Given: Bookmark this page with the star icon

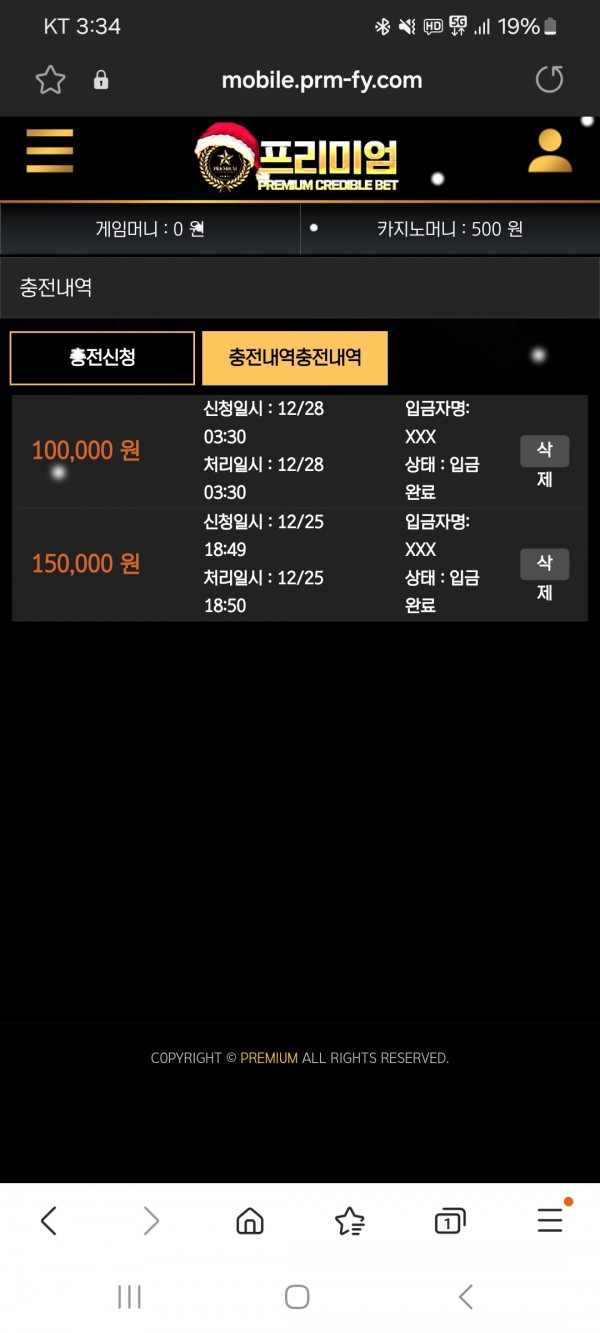Looking at the screenshot, I should tap(50, 80).
